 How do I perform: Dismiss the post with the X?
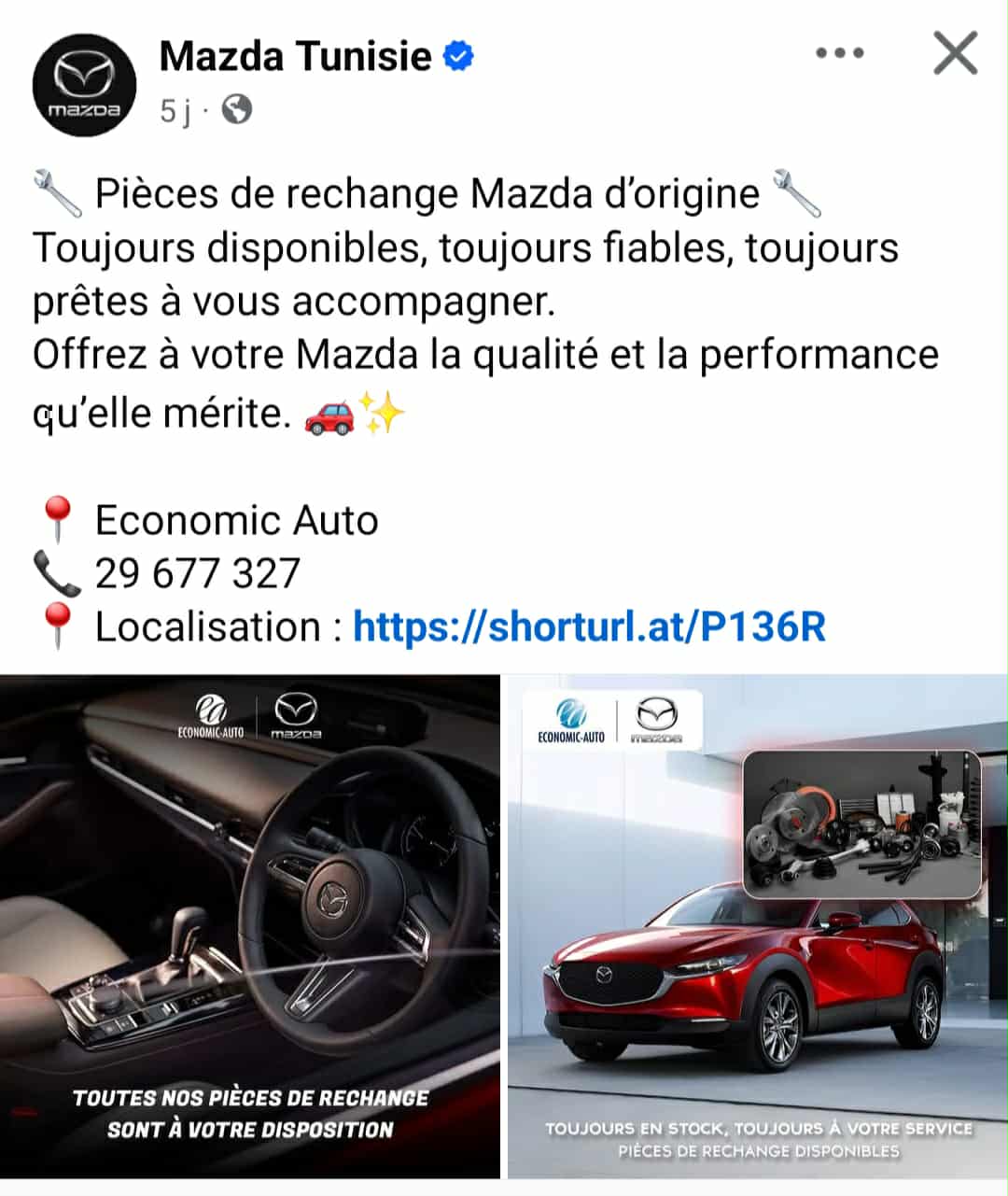point(955,53)
